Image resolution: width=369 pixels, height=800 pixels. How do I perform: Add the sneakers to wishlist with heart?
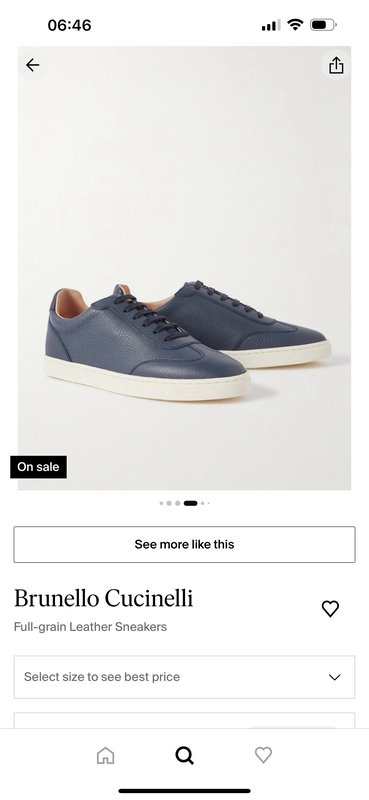point(330,608)
